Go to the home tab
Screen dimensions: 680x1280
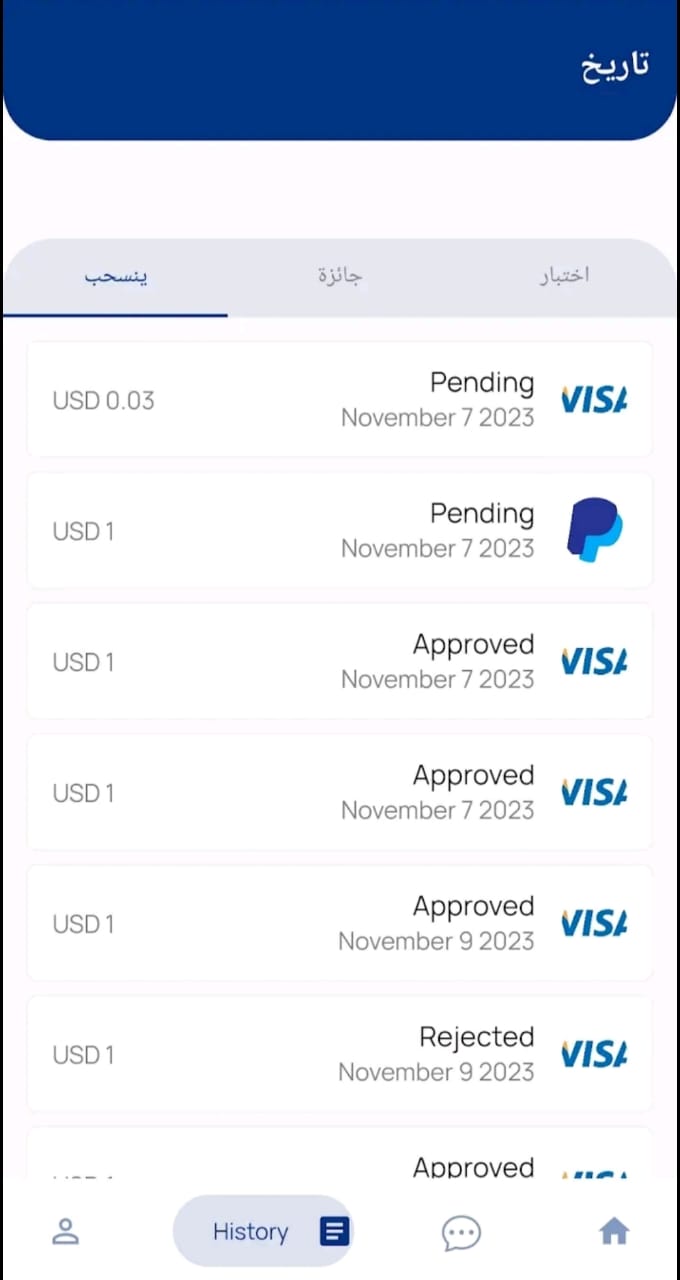click(x=614, y=1231)
